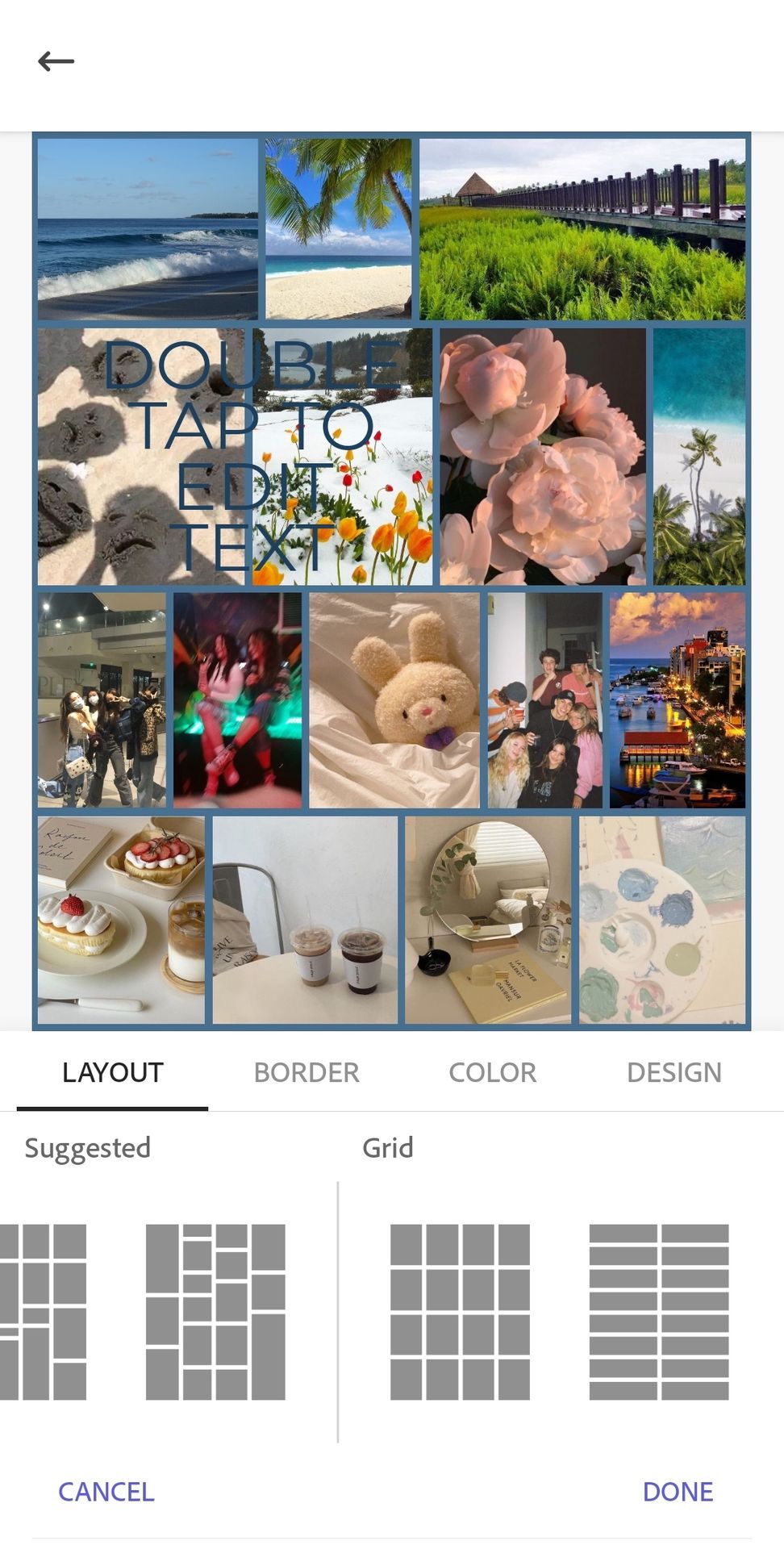The image size is (784, 1549).
Task: Select the paint palette photo tile
Action: (662, 920)
